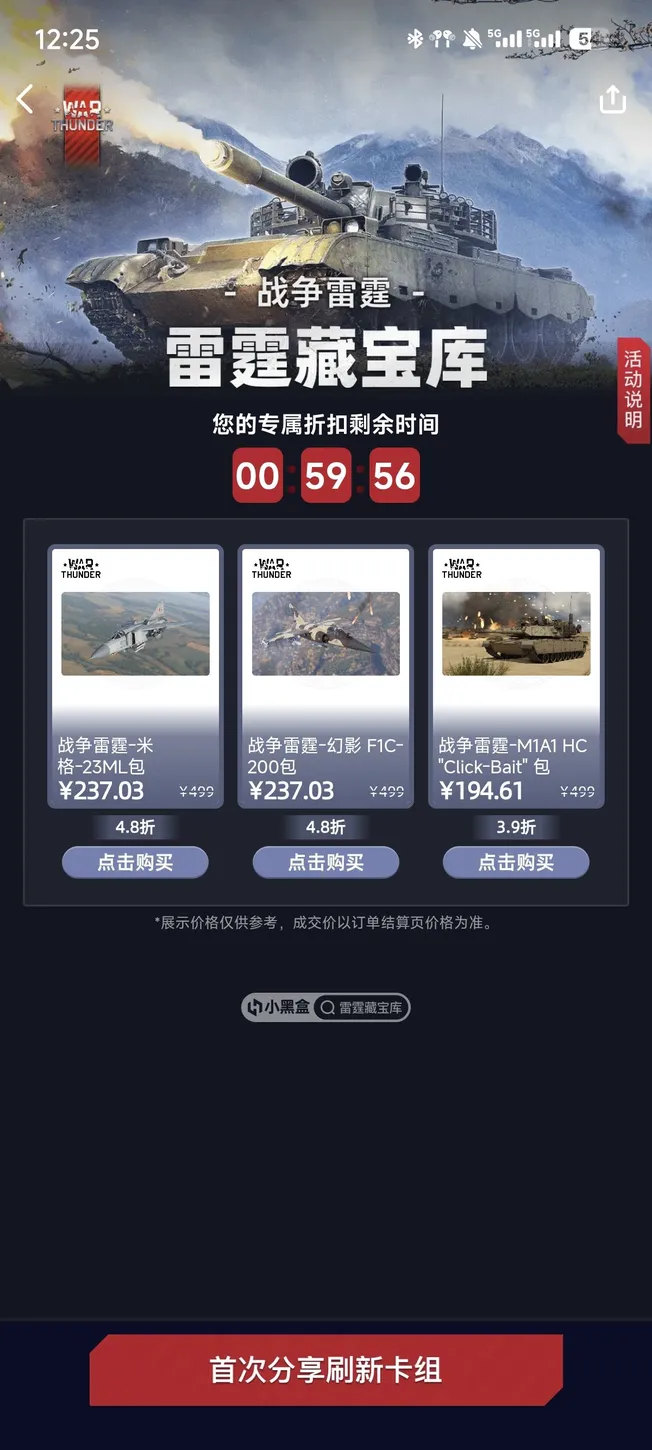
Task: Open the 米格-23ML包 product card
Action: point(135,676)
